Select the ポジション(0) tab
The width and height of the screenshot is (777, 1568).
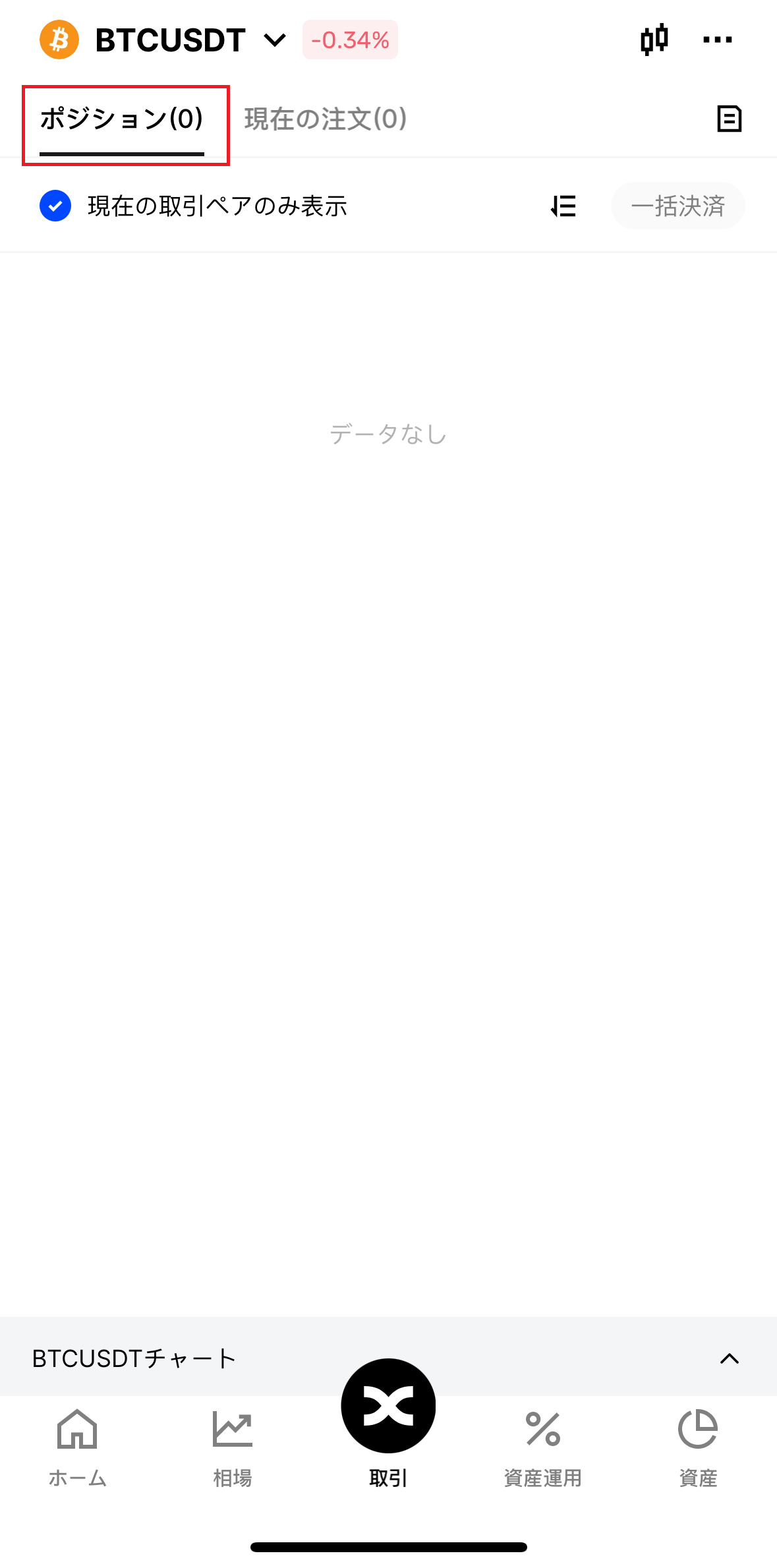(122, 119)
